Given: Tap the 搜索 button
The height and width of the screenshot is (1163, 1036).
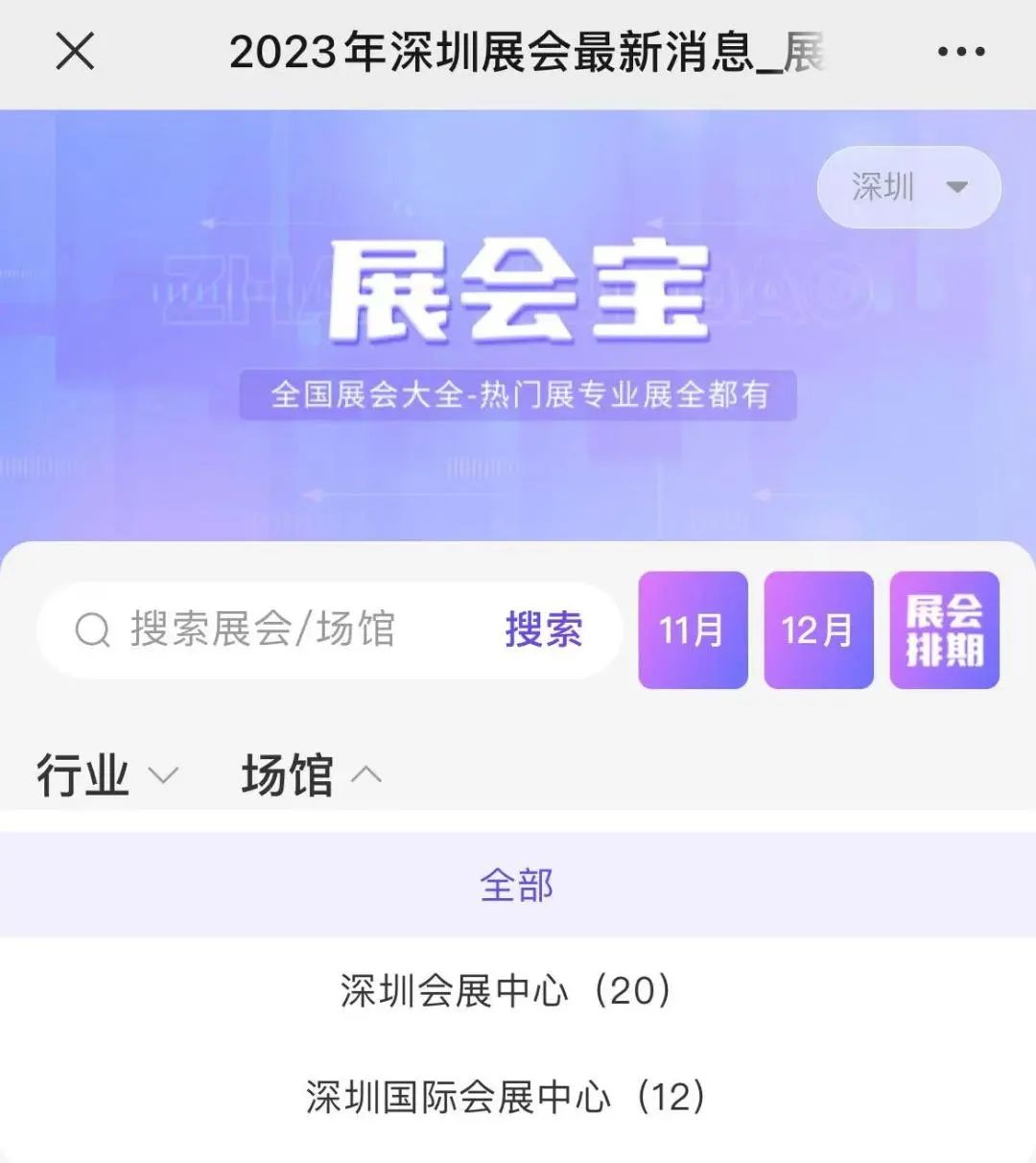Looking at the screenshot, I should point(544,630).
